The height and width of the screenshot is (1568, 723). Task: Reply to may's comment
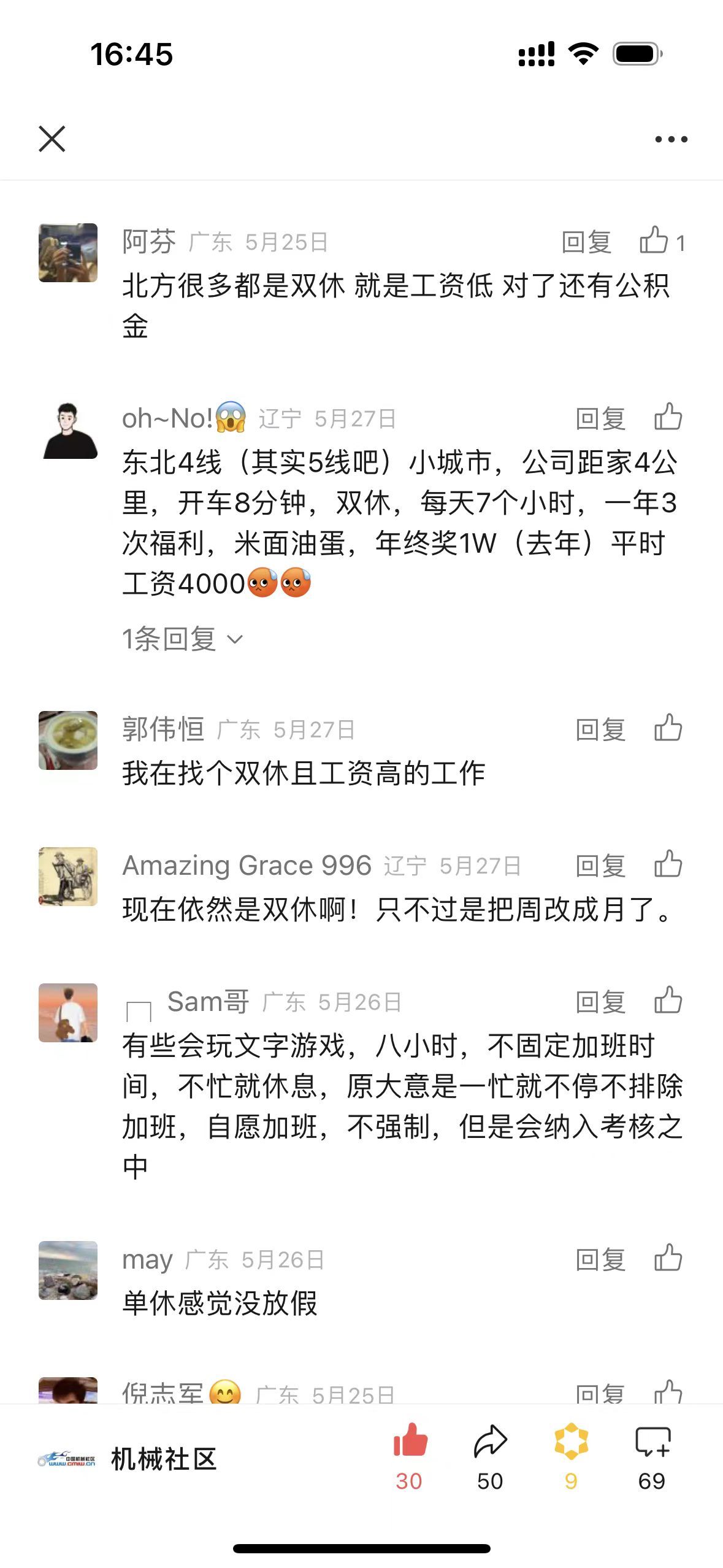click(600, 1259)
